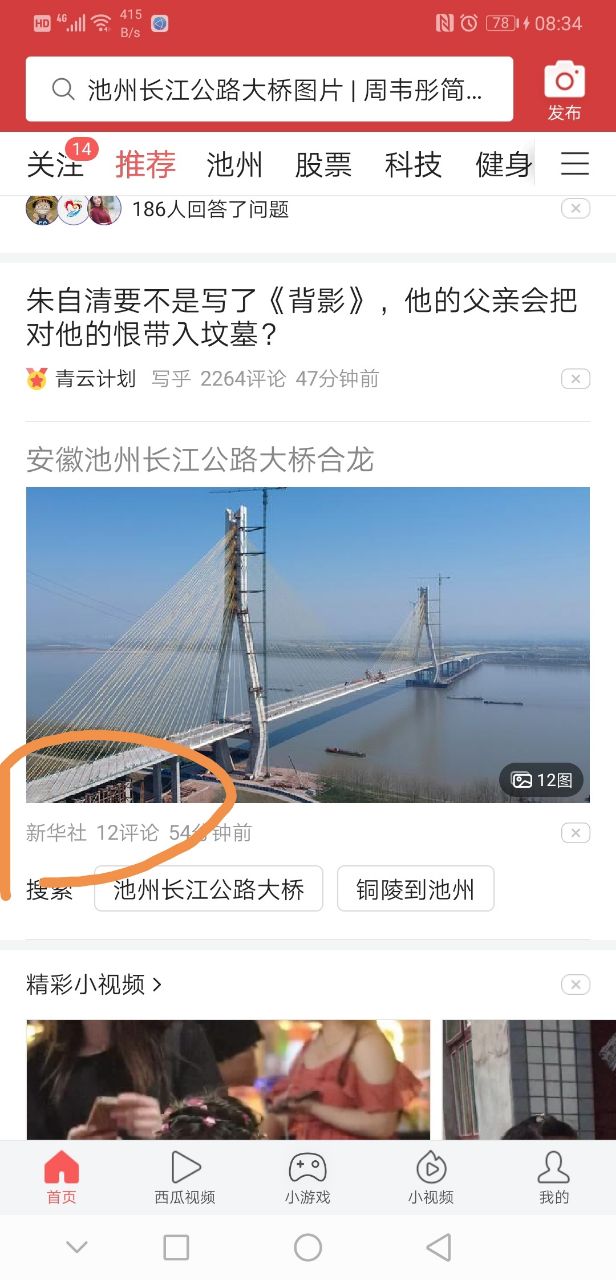
Task: Switch to the 西瓜视频 tab
Action: click(x=185, y=1177)
